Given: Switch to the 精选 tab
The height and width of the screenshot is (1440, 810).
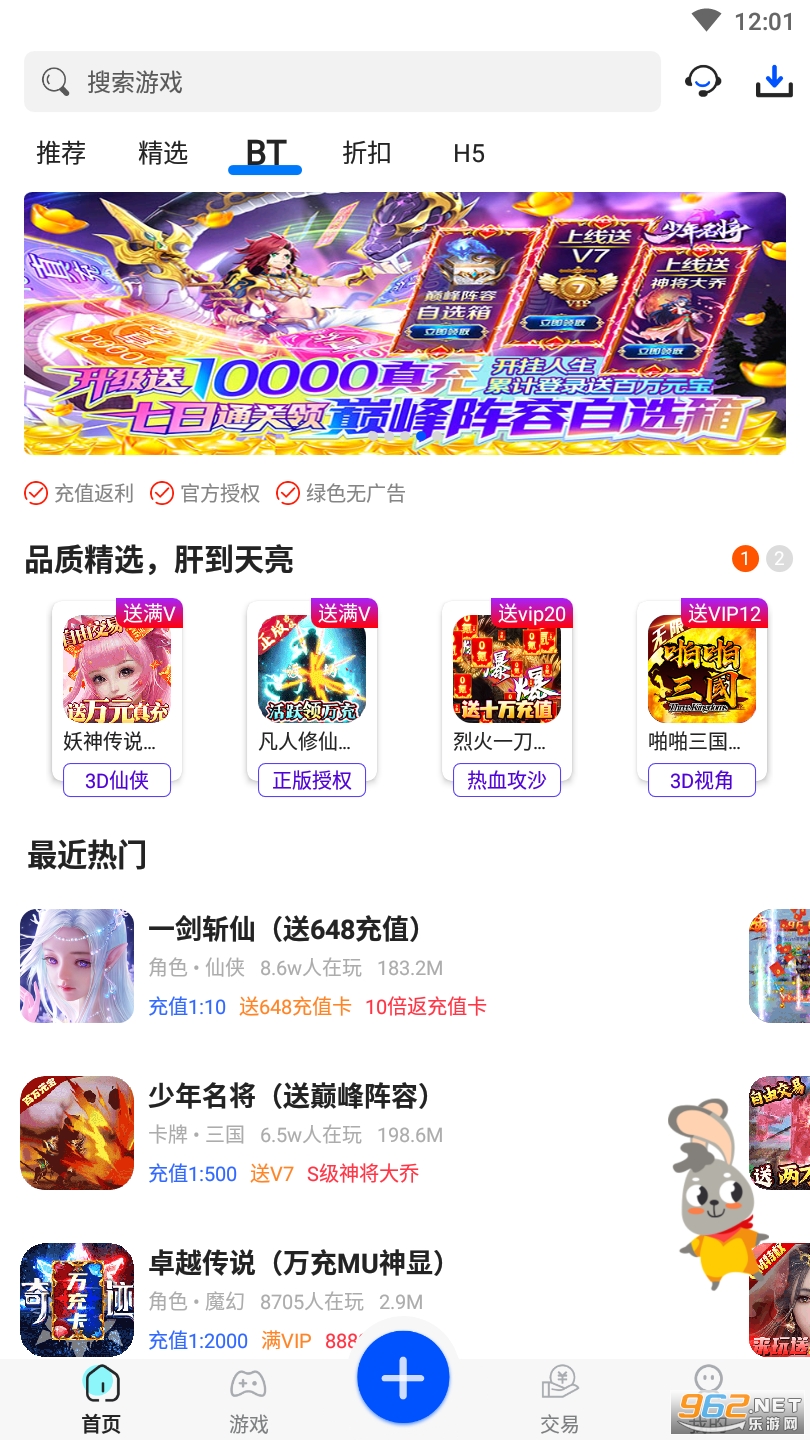Looking at the screenshot, I should (x=163, y=153).
